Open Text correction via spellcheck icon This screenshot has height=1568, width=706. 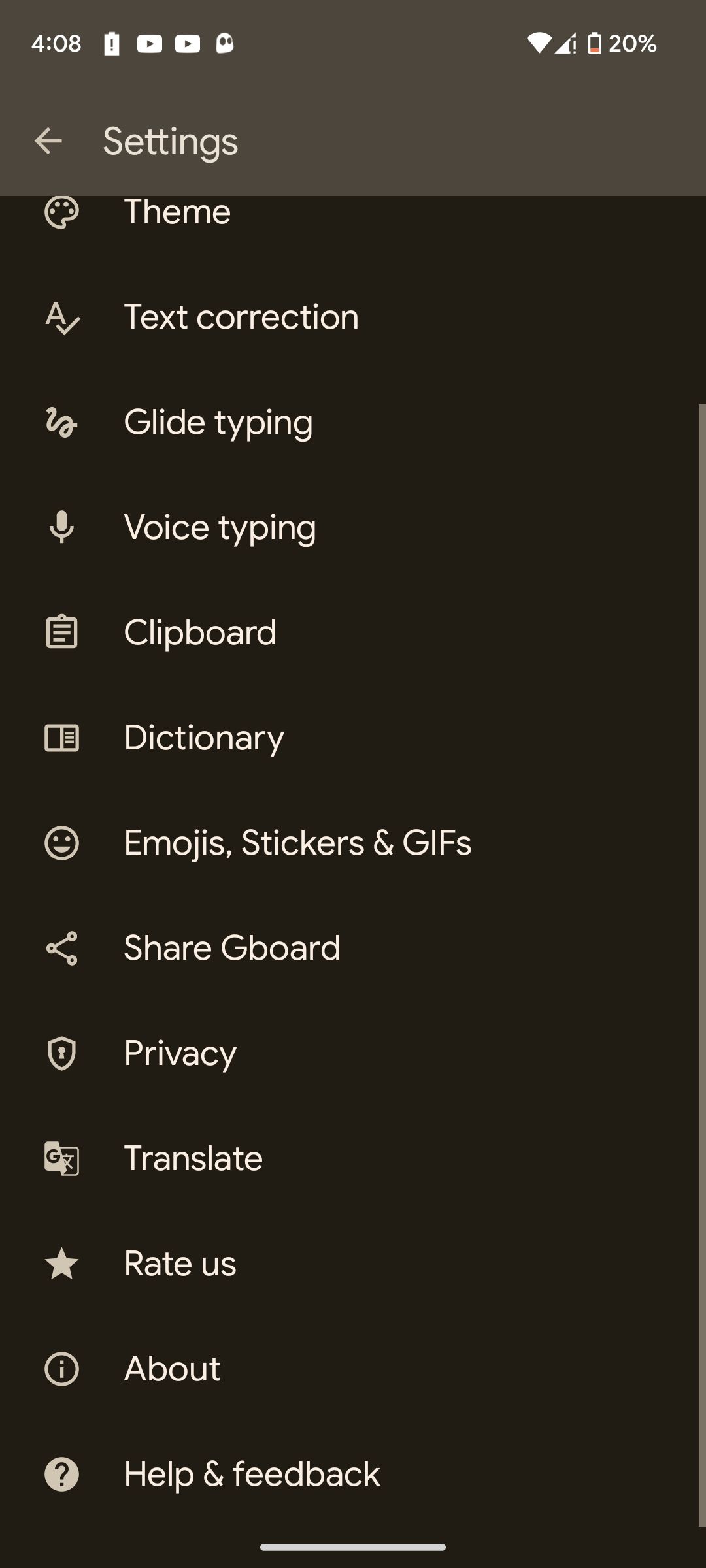(x=62, y=316)
